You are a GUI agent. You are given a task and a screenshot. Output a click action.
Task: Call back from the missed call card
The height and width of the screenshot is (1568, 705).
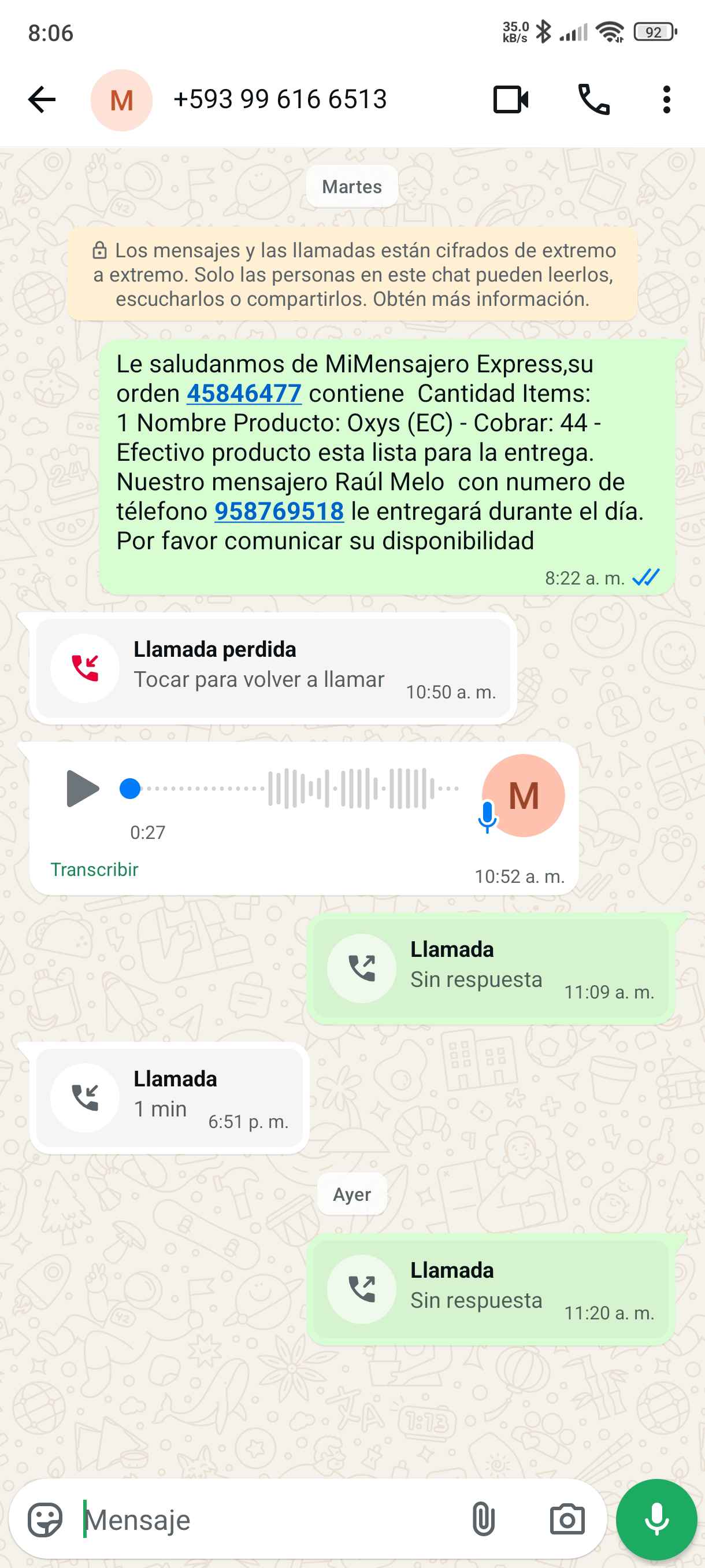coord(273,668)
